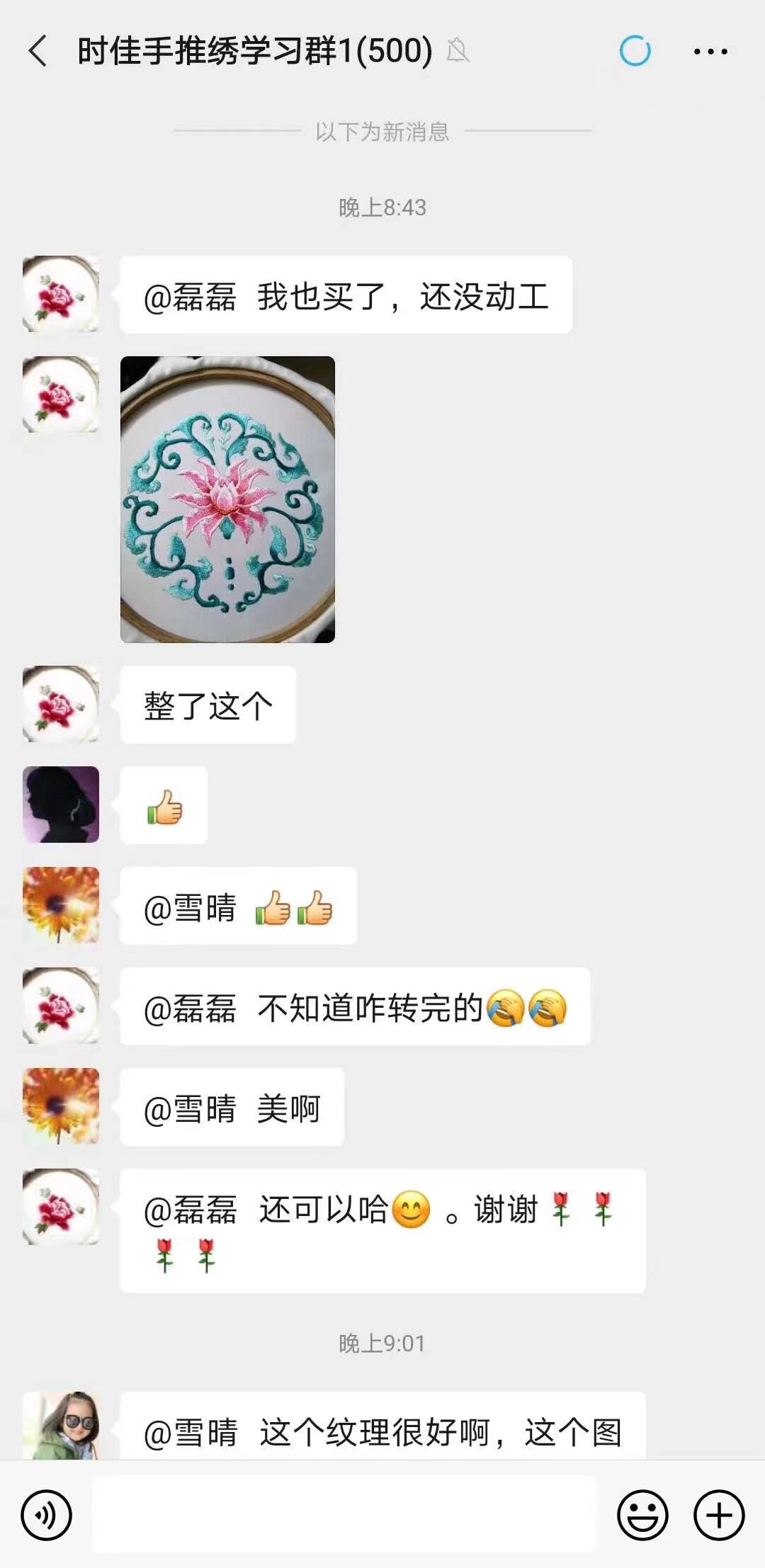Open the emoji sticker panel
Viewport: 765px width, 1568px height.
pyautogui.click(x=642, y=1515)
